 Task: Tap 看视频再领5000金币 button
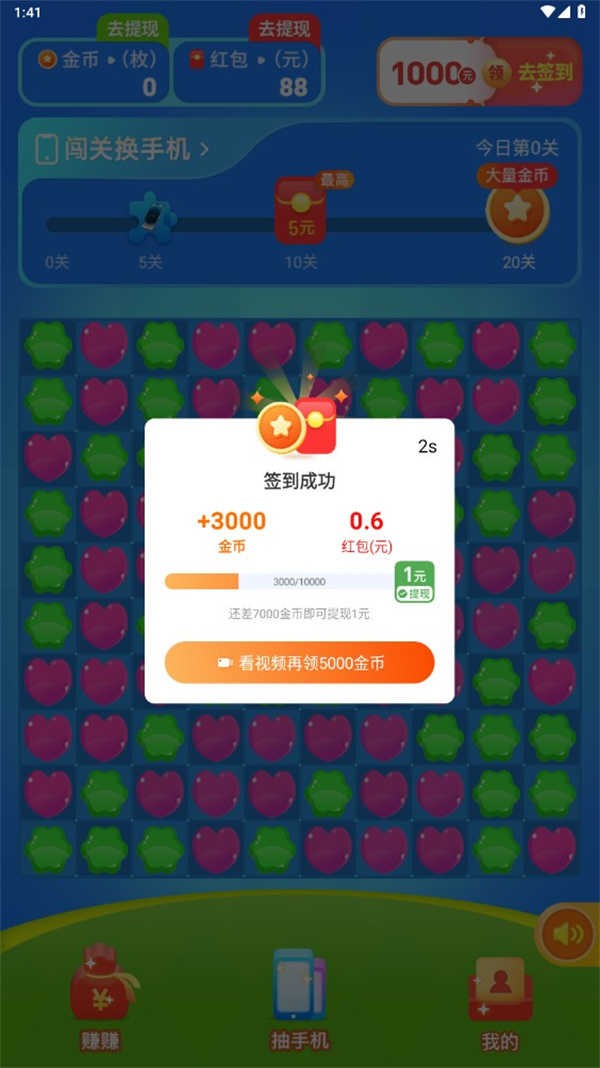point(299,662)
